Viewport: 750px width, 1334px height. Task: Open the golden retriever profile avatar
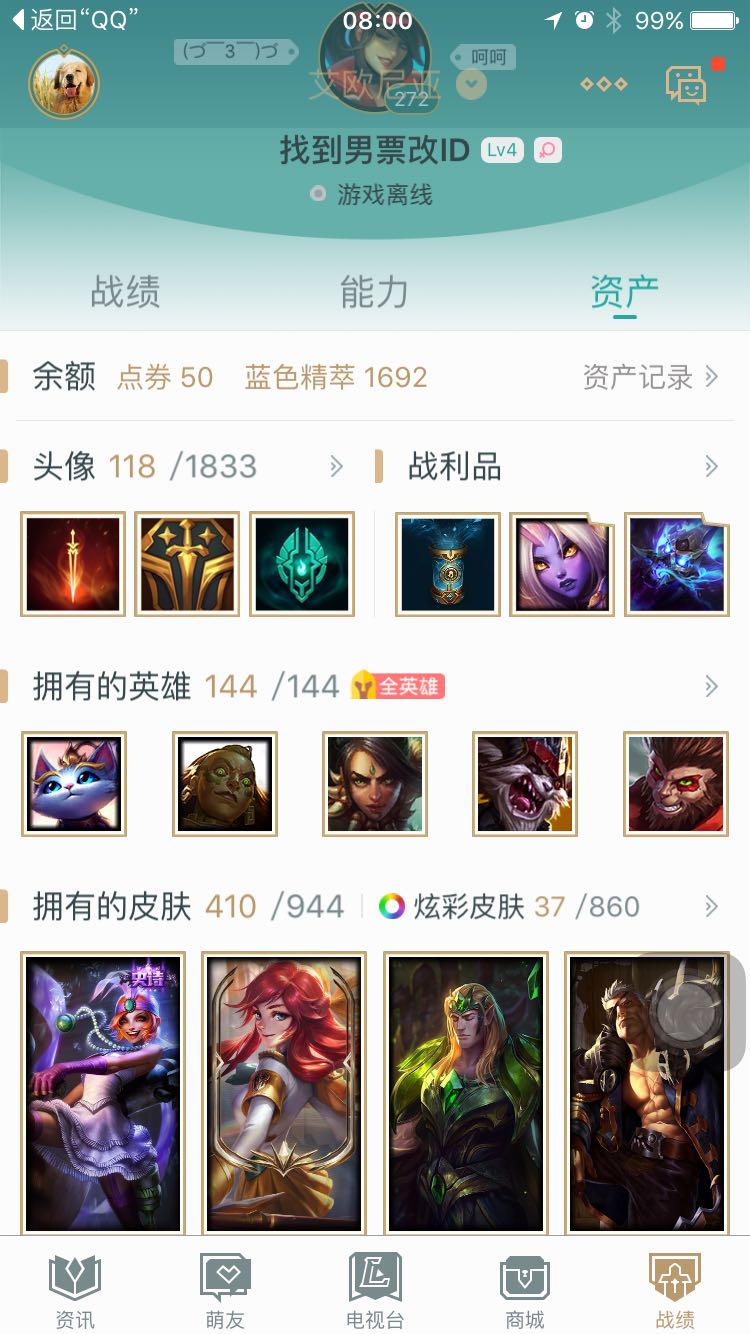pos(63,82)
